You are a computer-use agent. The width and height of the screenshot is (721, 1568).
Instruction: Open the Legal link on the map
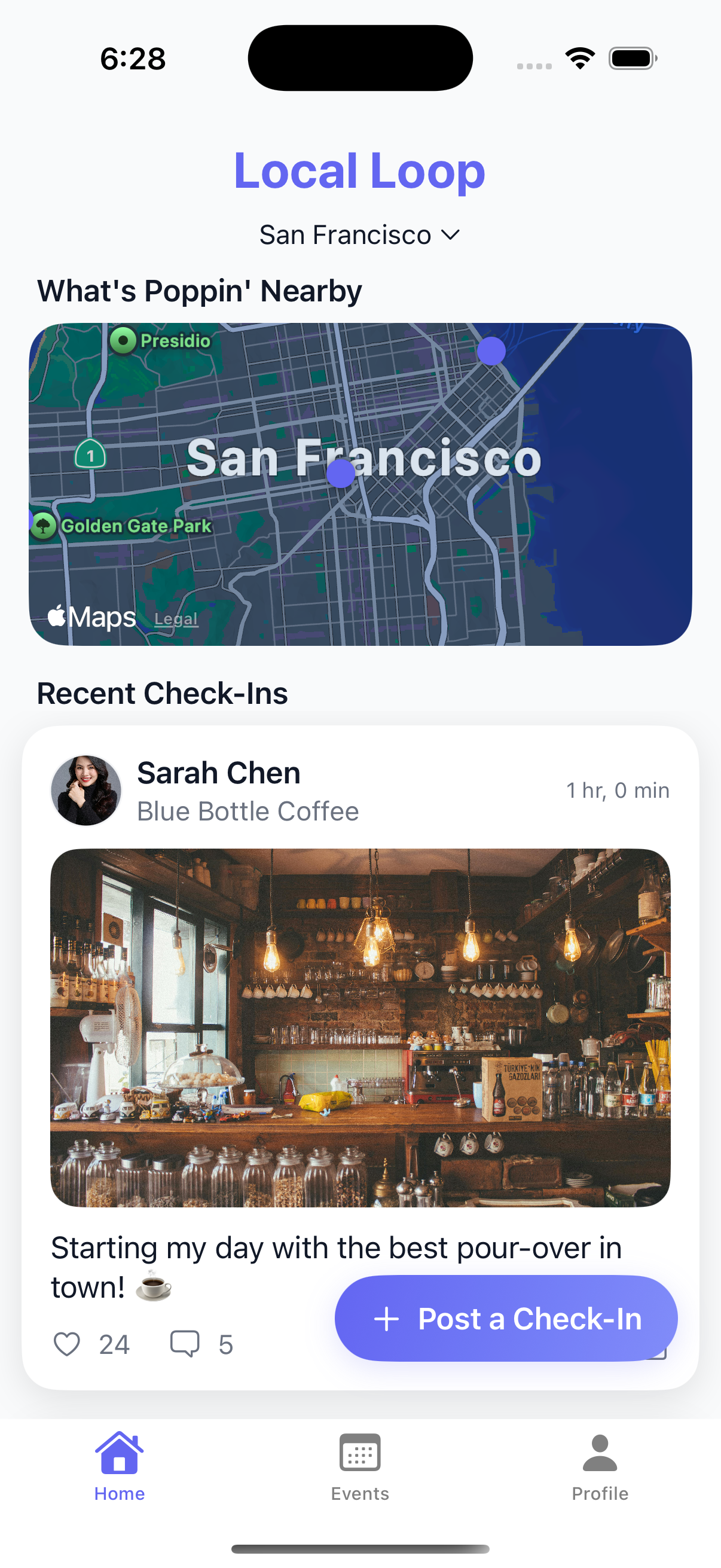(176, 619)
